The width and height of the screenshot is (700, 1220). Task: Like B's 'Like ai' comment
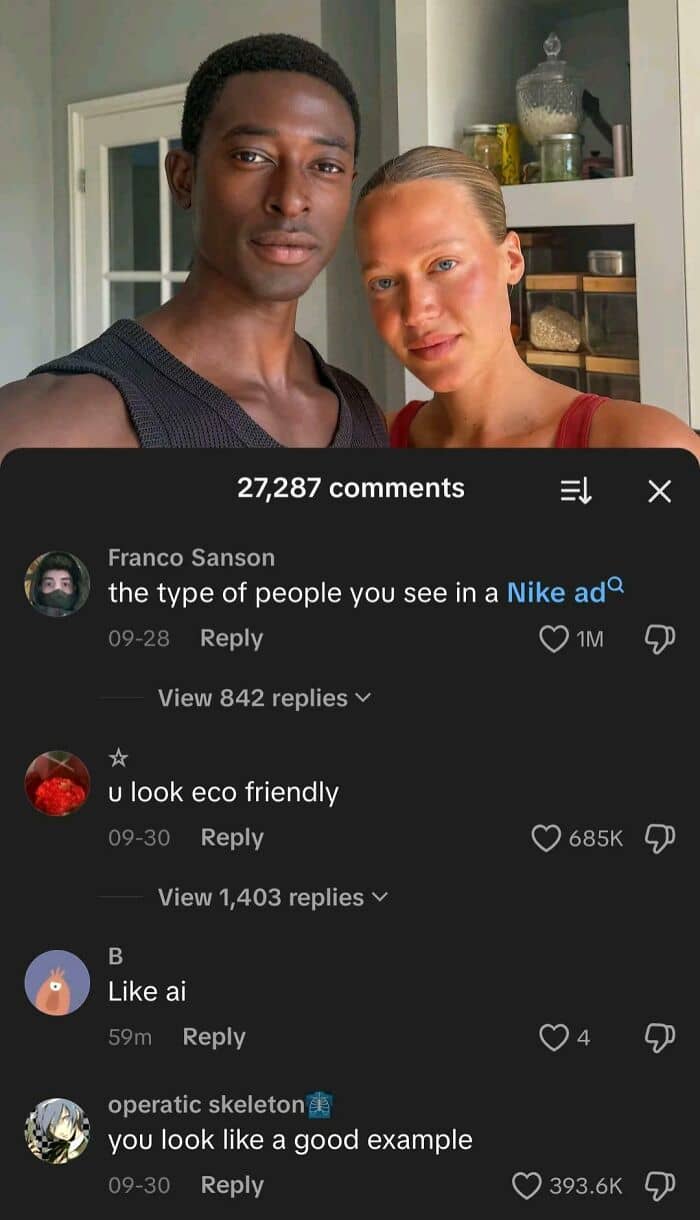point(553,1038)
